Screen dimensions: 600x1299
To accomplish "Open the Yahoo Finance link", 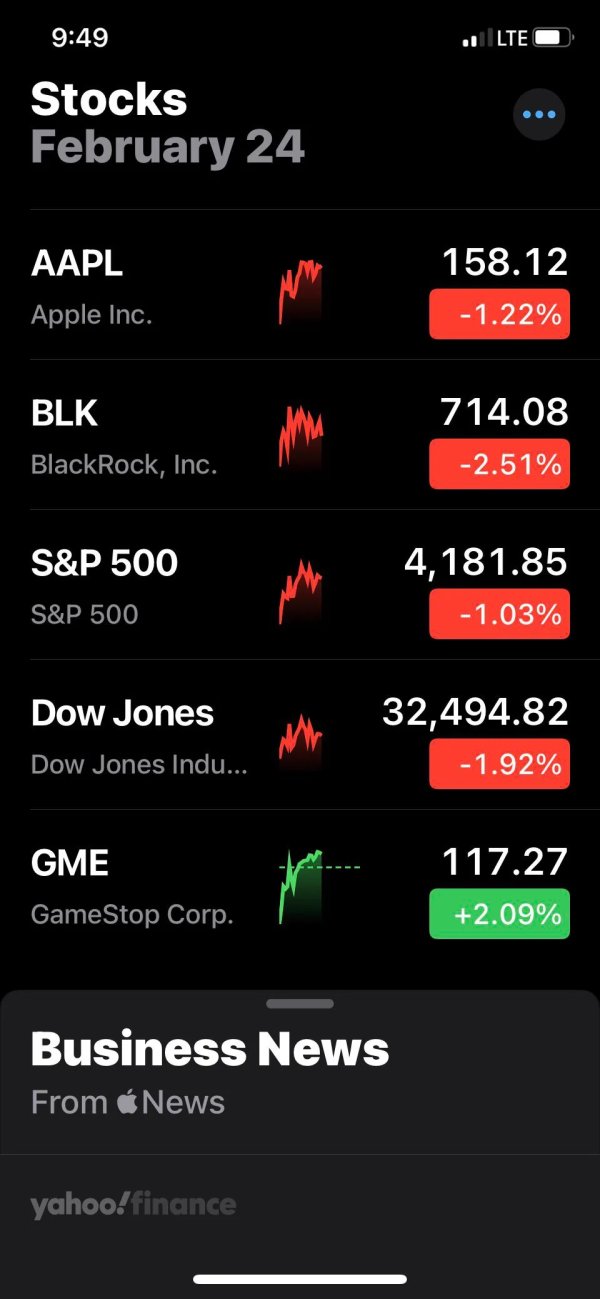I will coord(133,1205).
